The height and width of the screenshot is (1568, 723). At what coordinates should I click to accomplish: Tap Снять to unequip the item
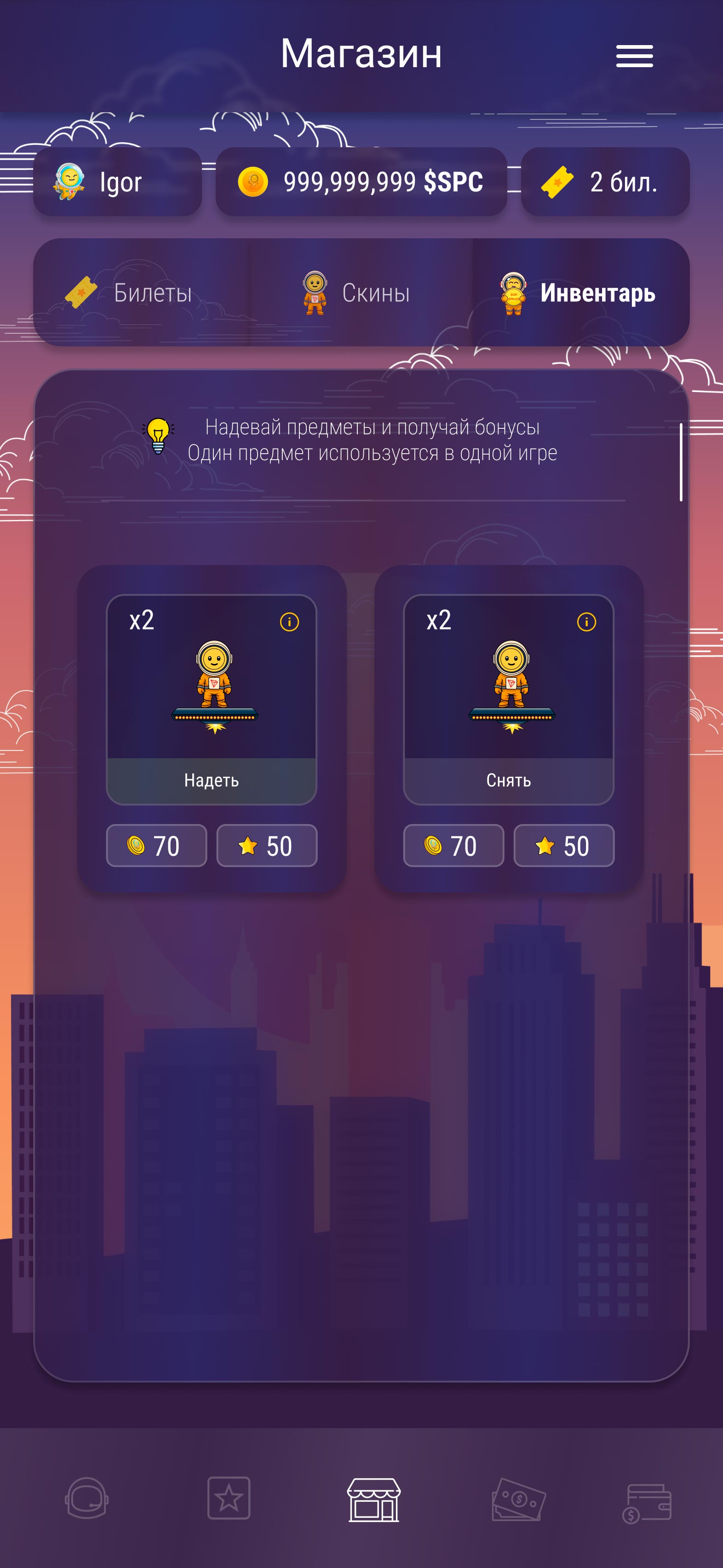pos(508,780)
